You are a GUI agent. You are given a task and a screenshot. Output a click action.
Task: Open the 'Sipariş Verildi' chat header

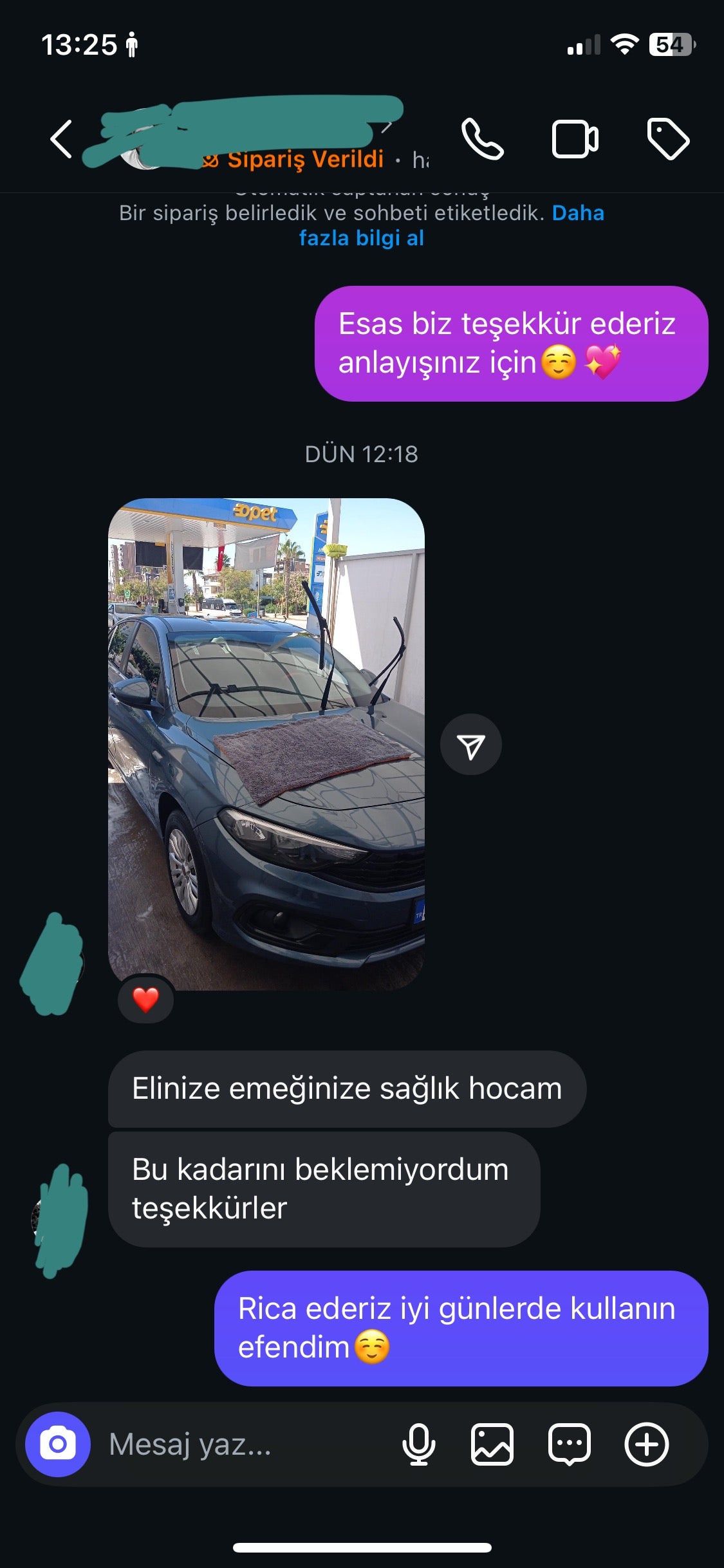[305, 158]
